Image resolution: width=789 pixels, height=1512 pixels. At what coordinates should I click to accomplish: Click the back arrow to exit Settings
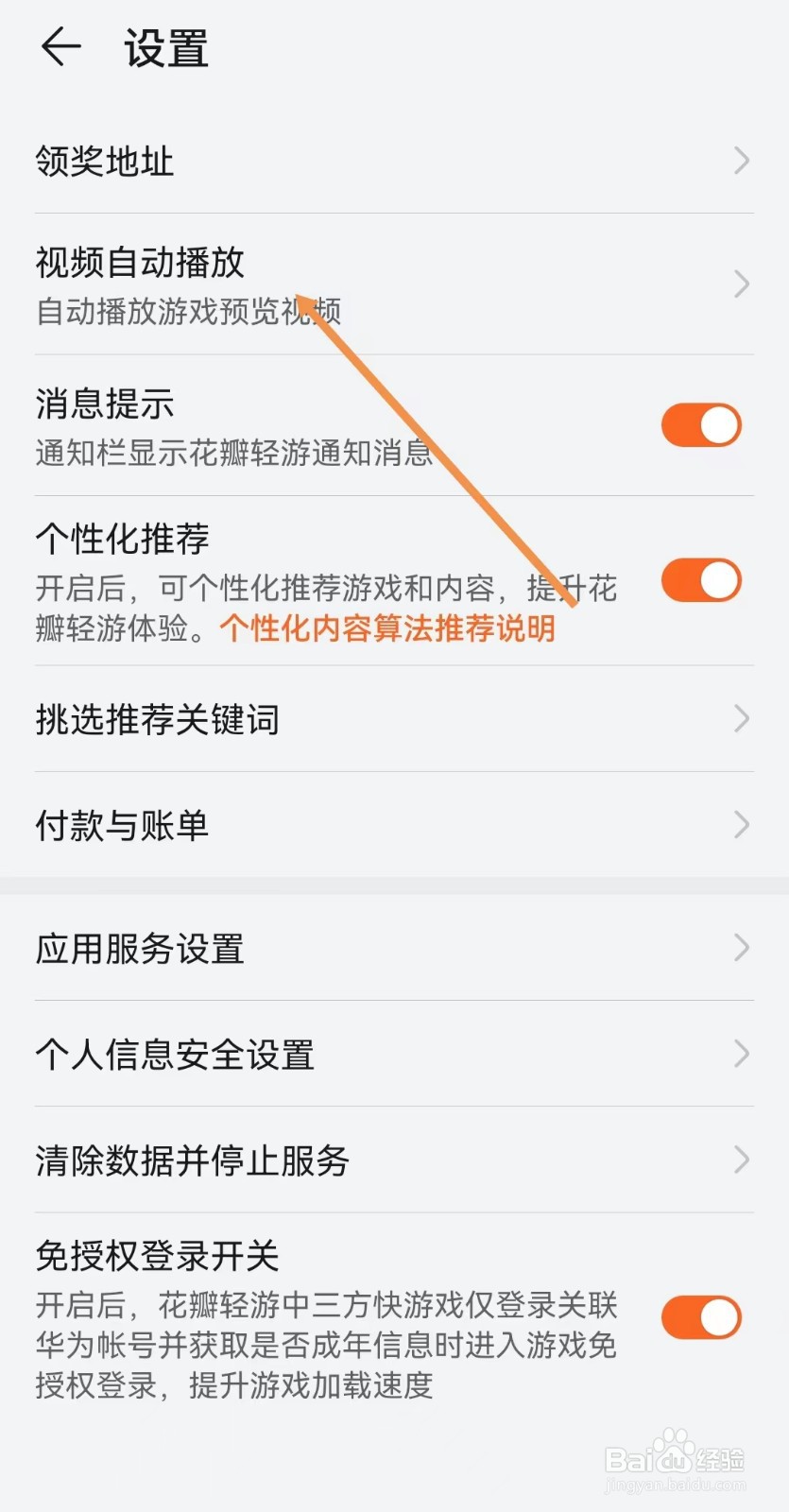point(60,49)
